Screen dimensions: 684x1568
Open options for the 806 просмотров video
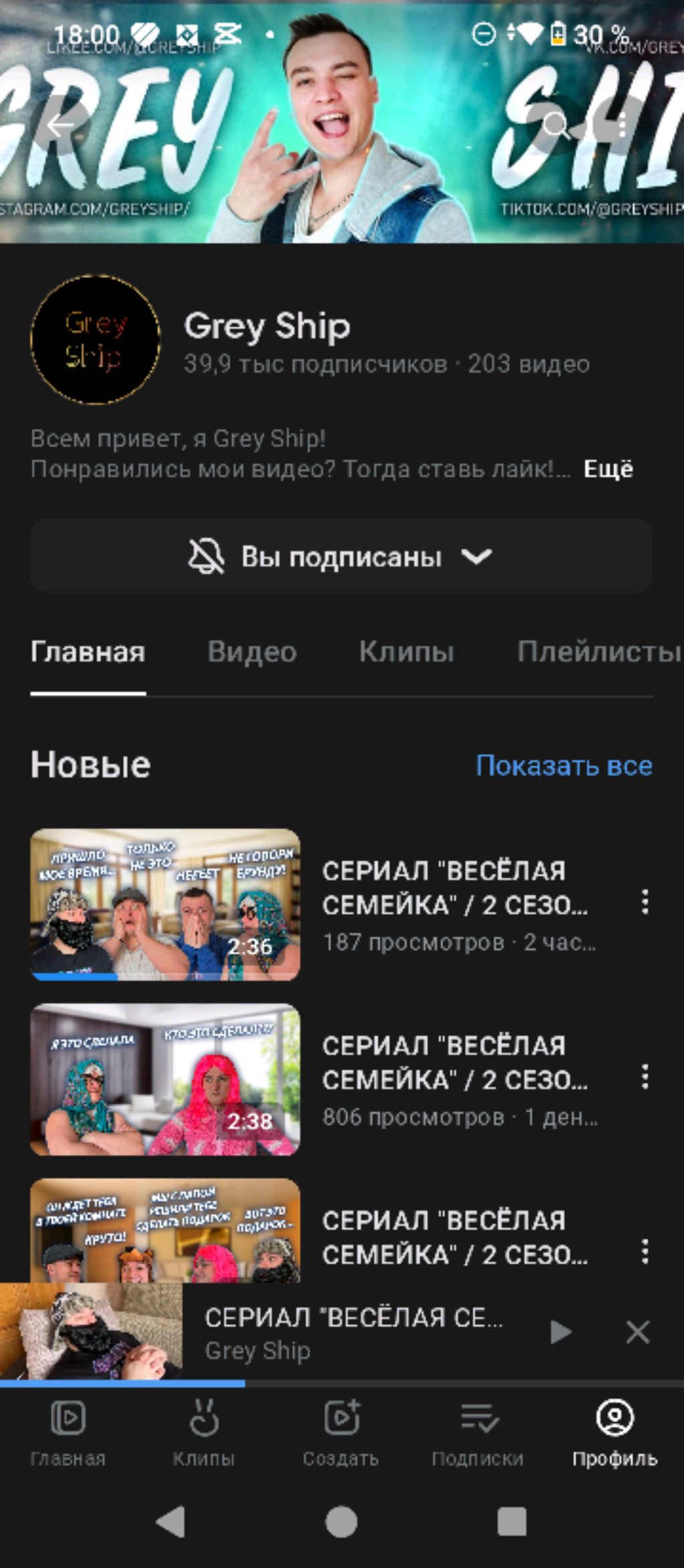coord(645,1077)
